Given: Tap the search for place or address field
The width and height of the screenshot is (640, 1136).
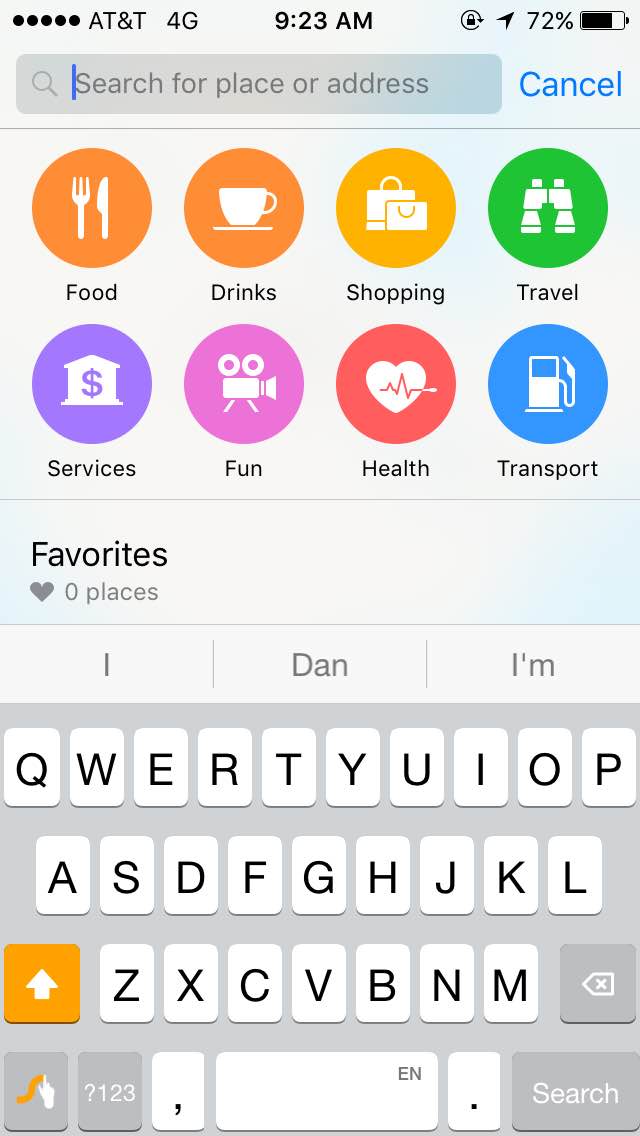Looking at the screenshot, I should pyautogui.click(x=259, y=84).
